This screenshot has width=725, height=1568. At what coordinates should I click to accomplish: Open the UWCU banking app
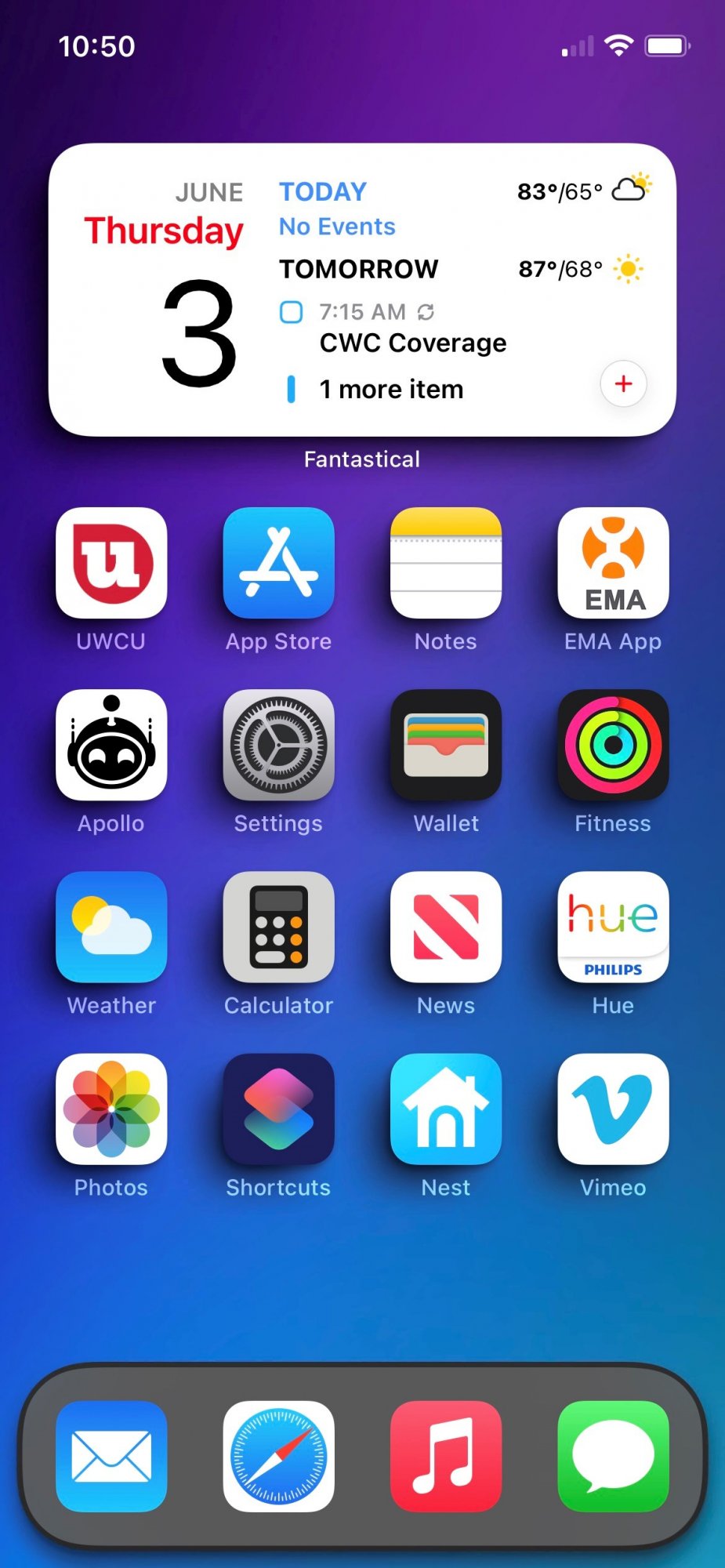pyautogui.click(x=111, y=563)
